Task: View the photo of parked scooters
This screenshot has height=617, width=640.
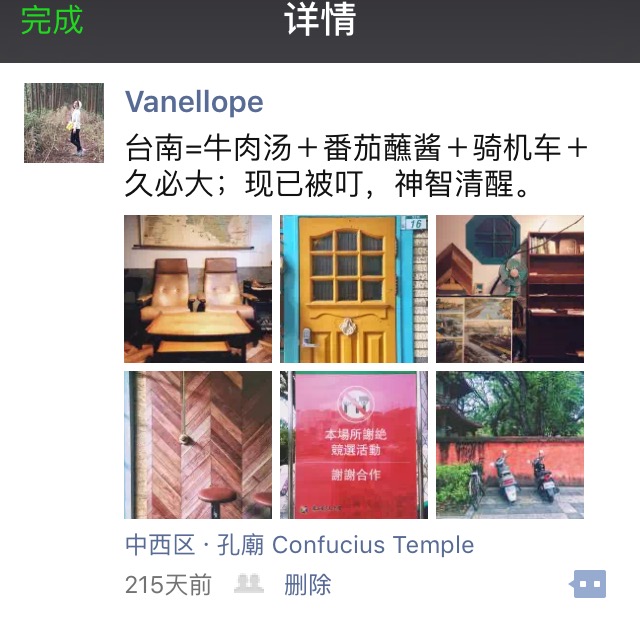Action: tap(510, 445)
